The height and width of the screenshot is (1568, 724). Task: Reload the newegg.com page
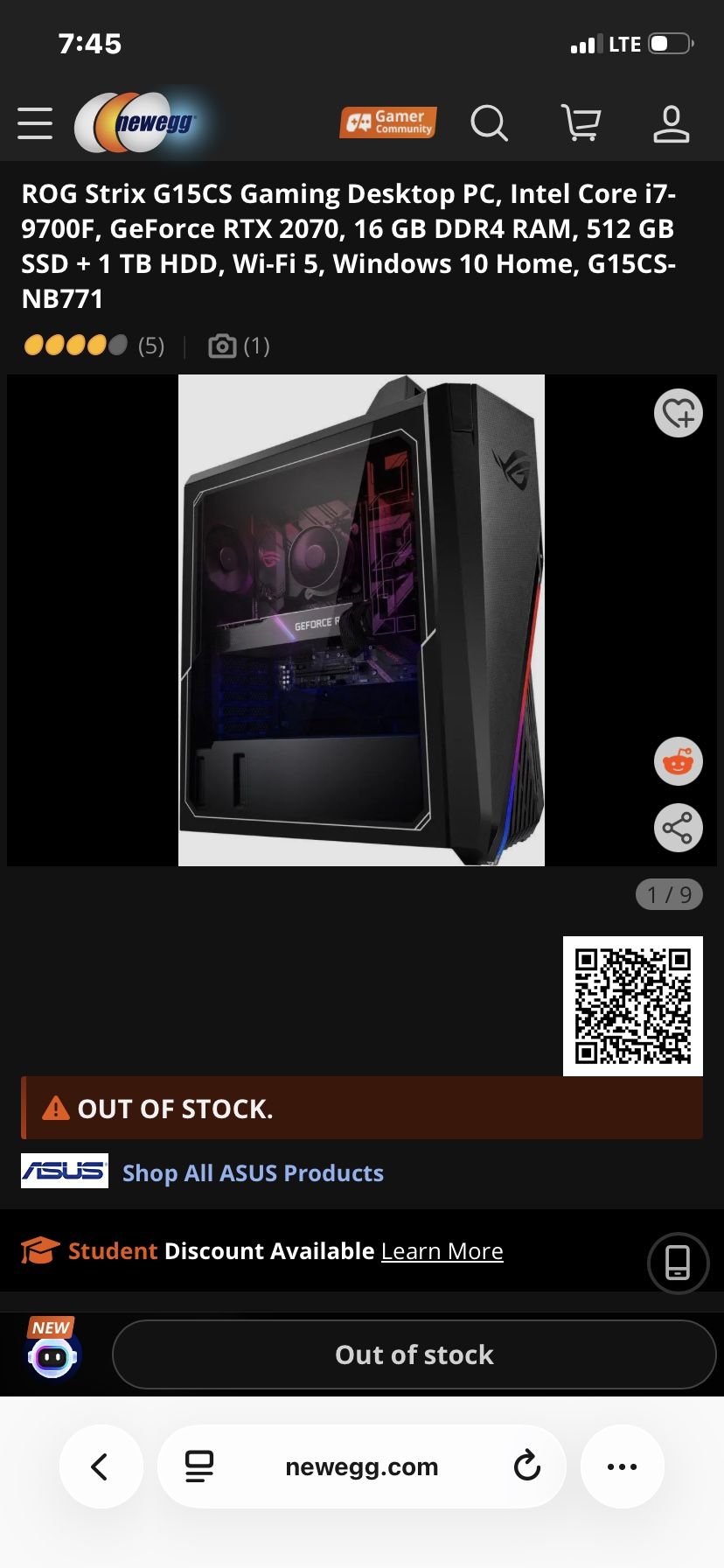[526, 1466]
